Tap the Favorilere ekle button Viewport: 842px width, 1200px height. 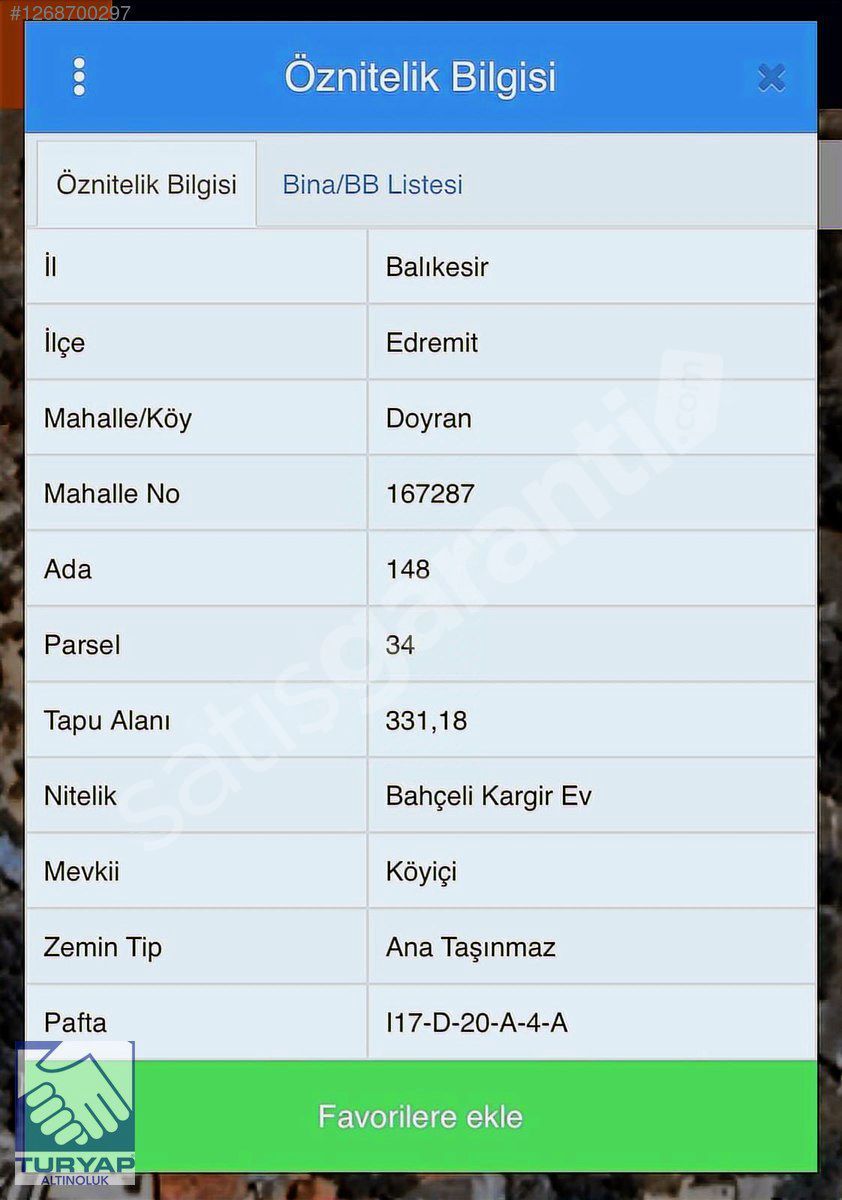(x=420, y=1116)
